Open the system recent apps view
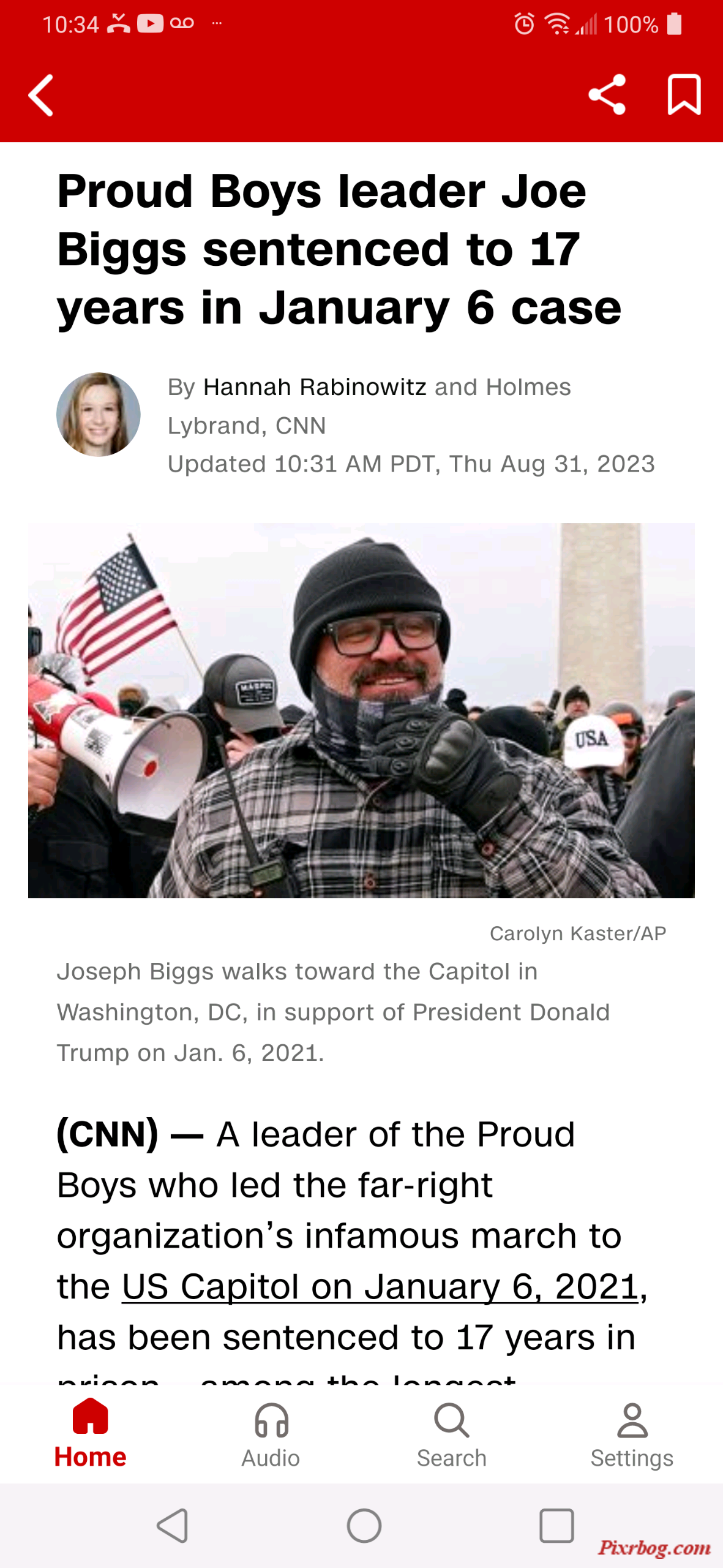 [556, 1525]
